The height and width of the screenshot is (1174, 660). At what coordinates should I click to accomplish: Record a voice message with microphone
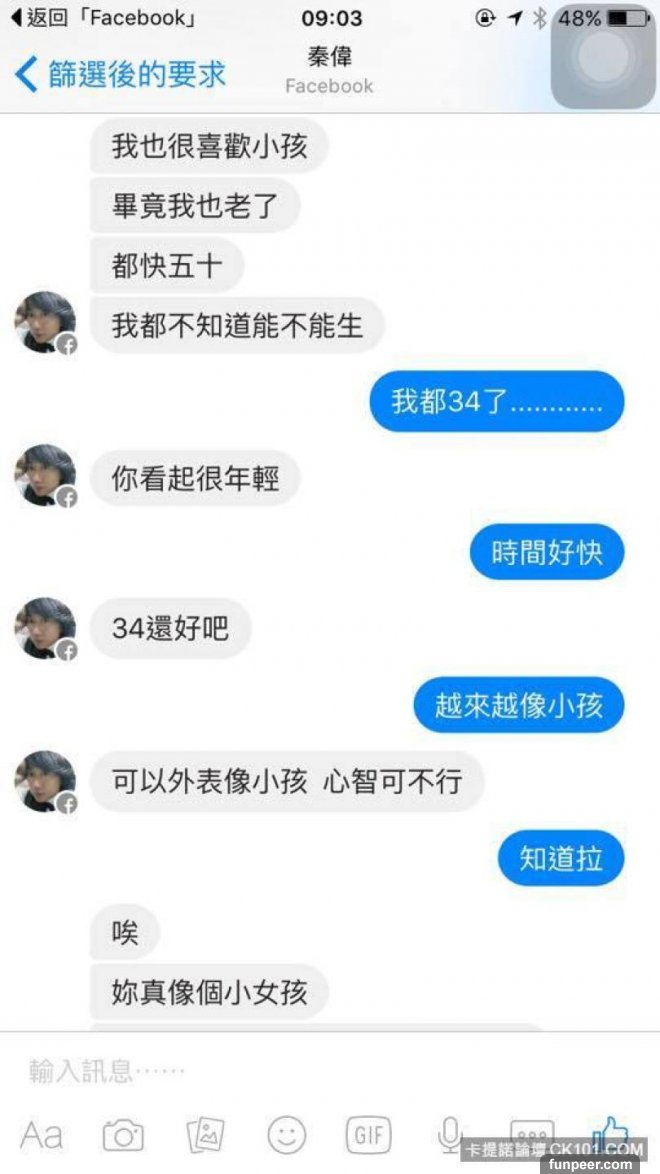pos(449,1135)
